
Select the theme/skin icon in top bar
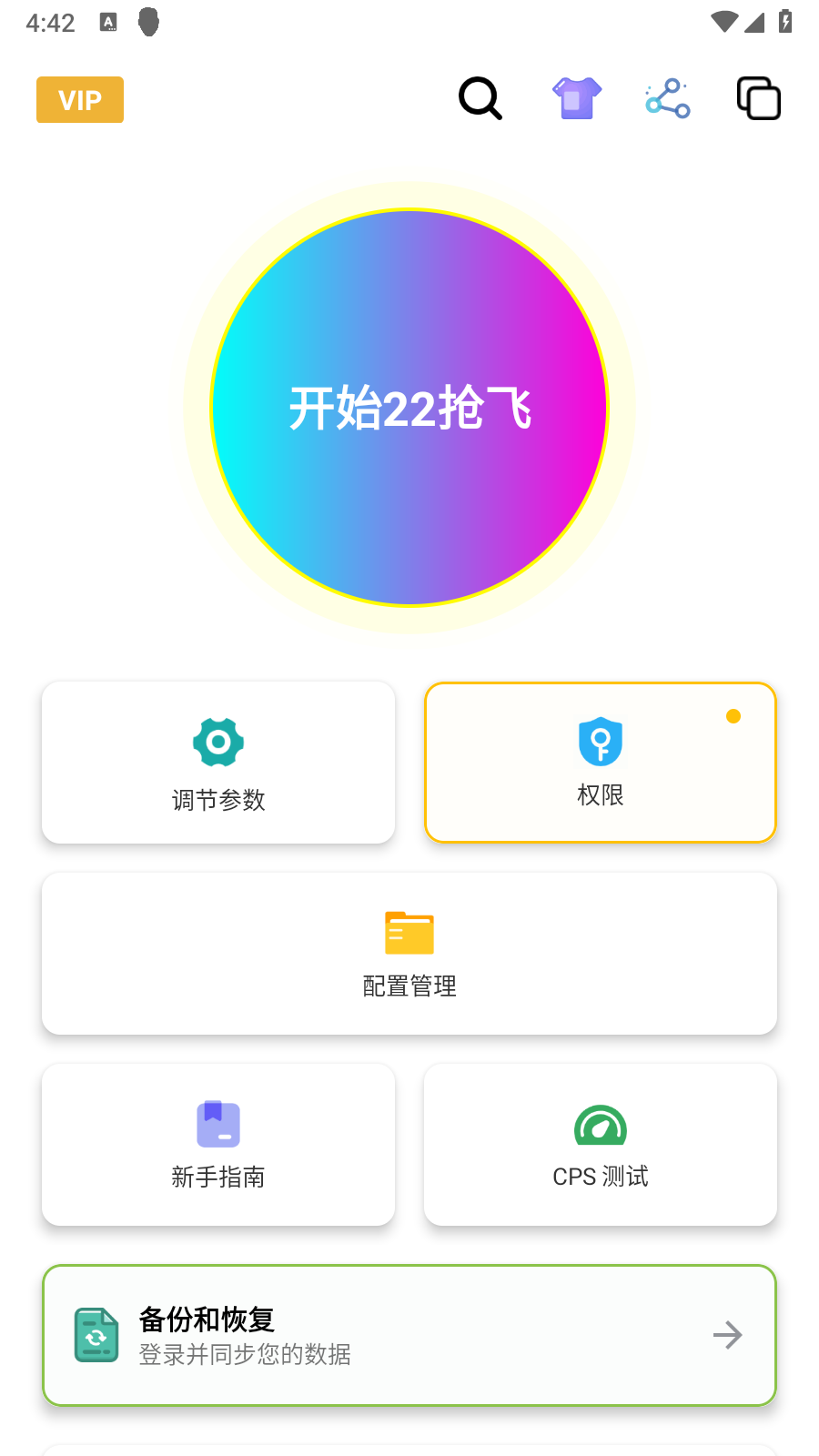tap(576, 98)
